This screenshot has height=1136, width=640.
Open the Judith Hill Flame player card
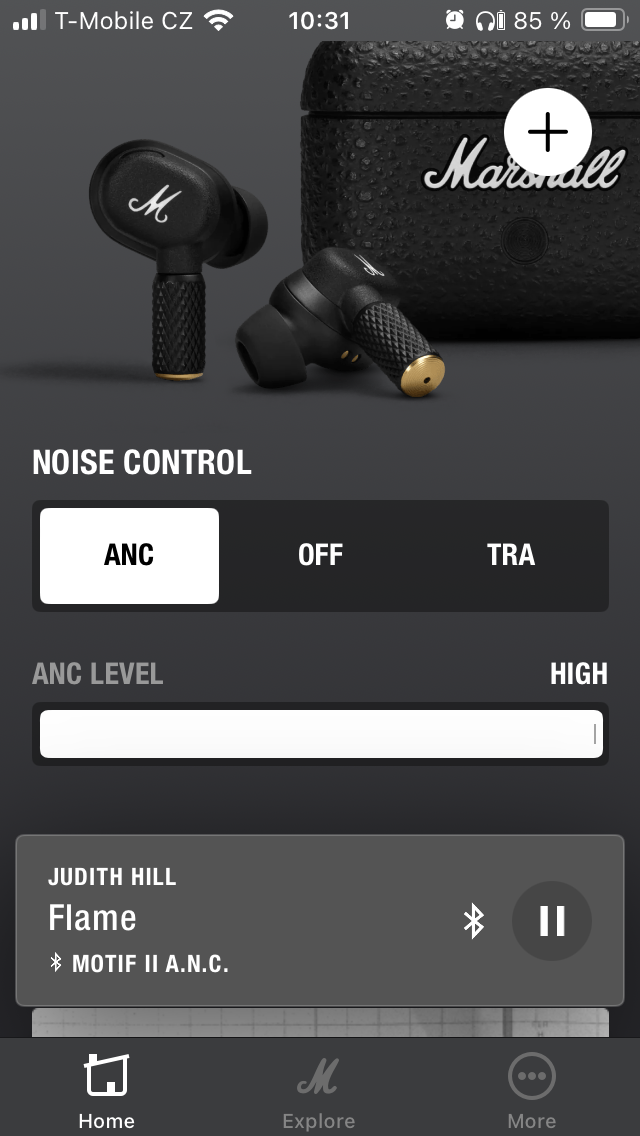point(240,918)
